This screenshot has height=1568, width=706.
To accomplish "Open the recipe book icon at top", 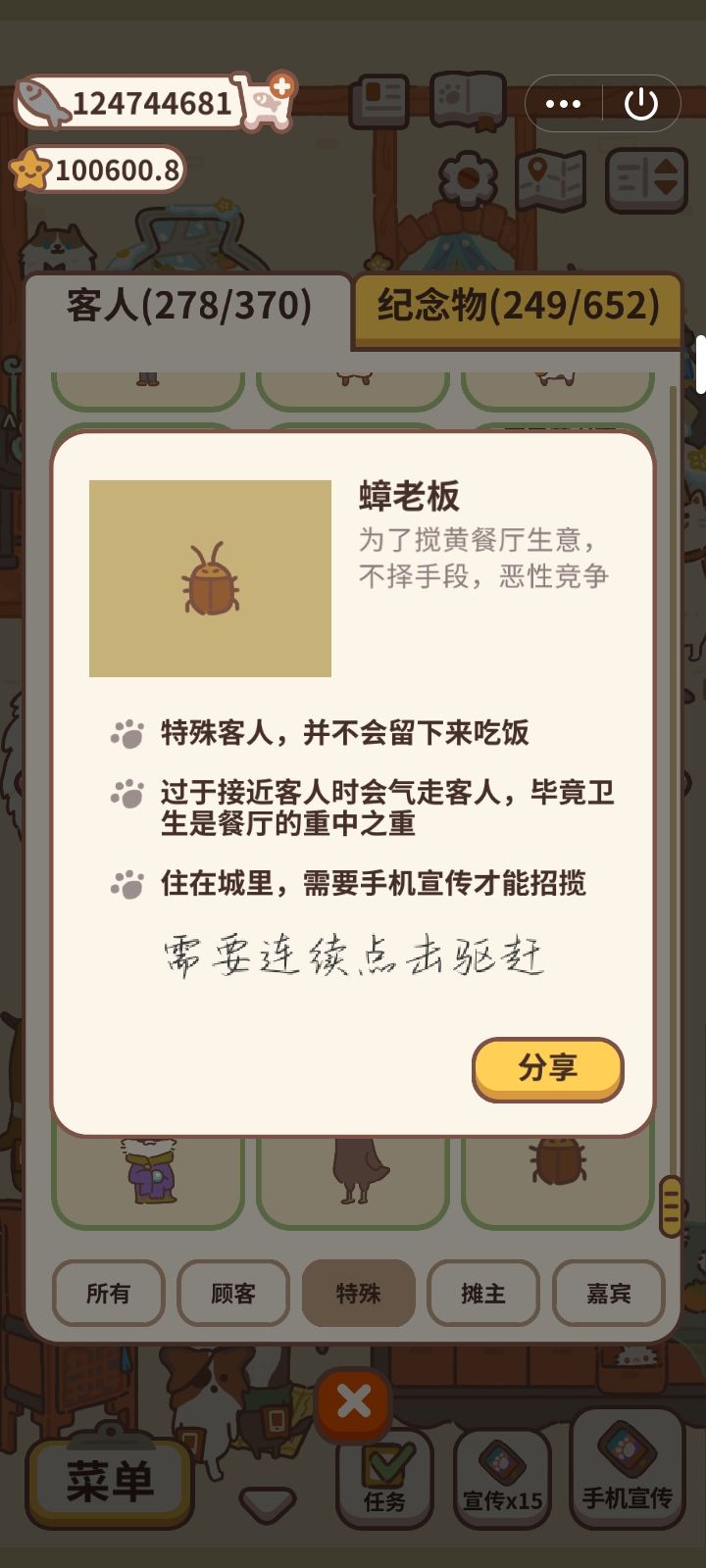I will pos(382,102).
